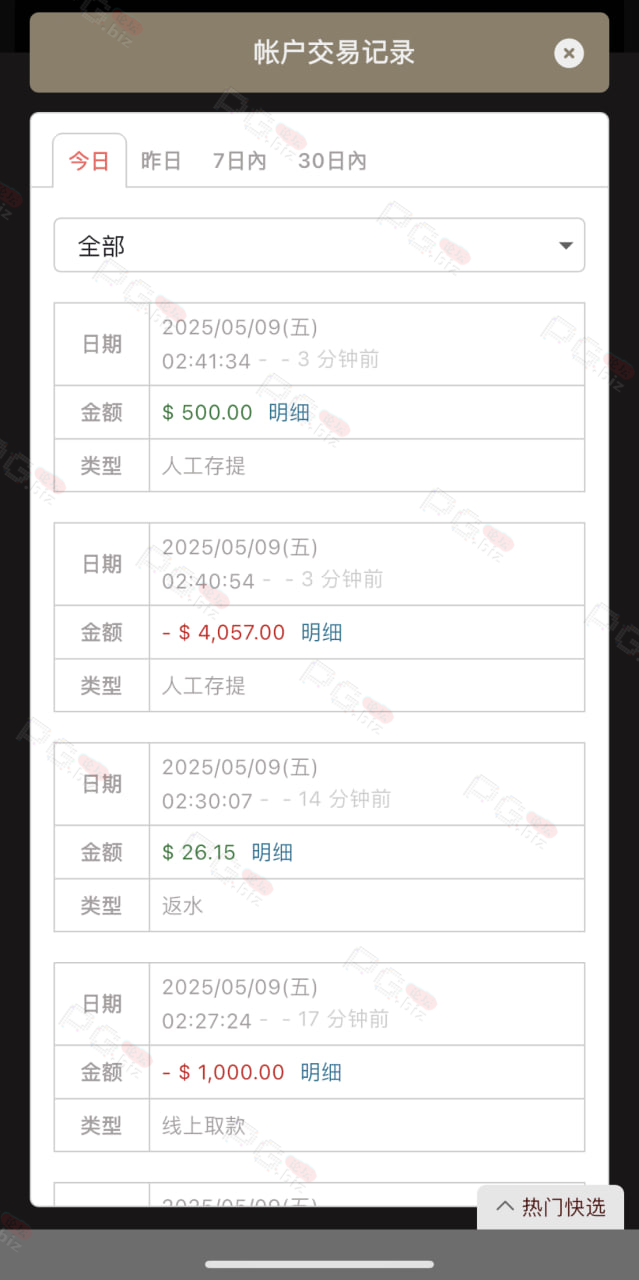
Task: Open 明细 for the $ 26.15 返水
Action: (x=272, y=852)
